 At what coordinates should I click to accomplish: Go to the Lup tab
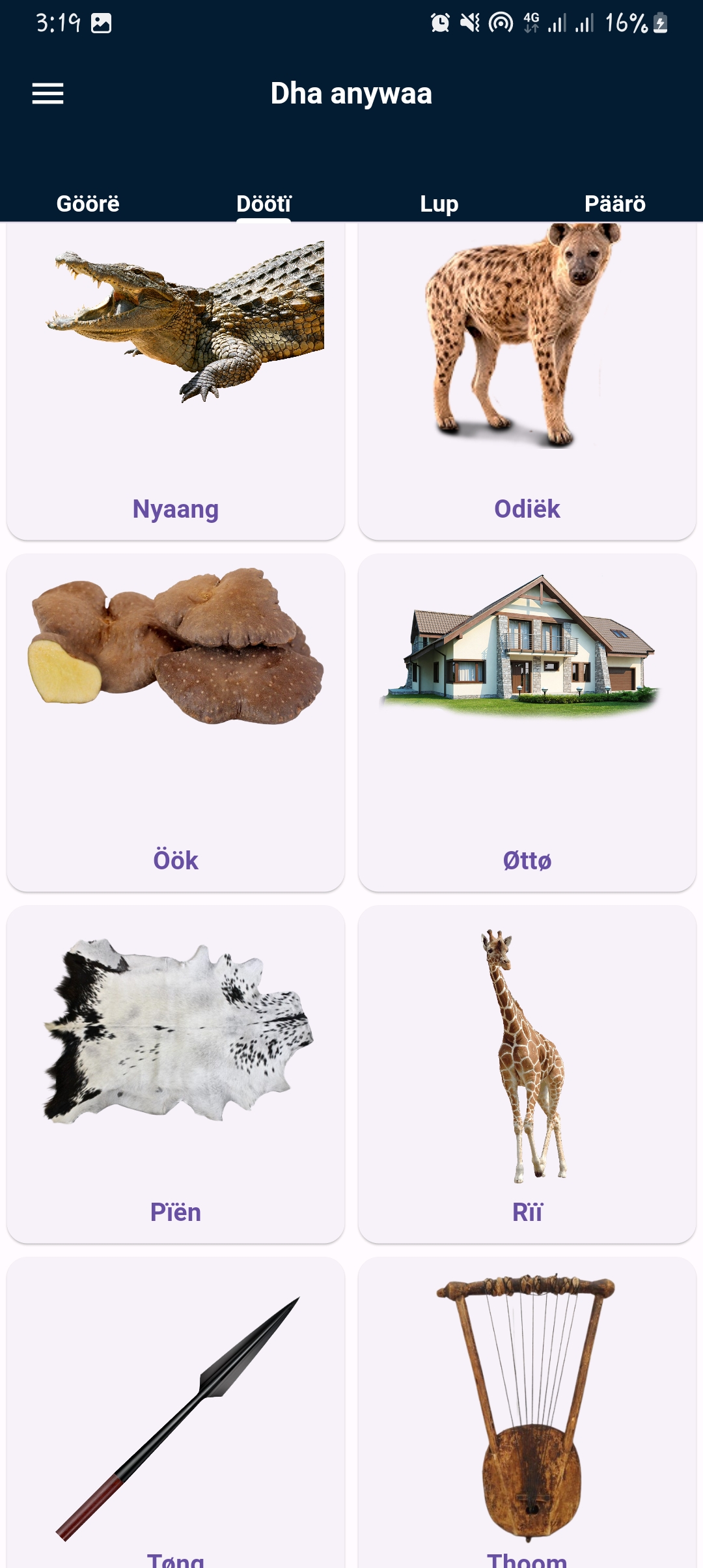(x=439, y=204)
